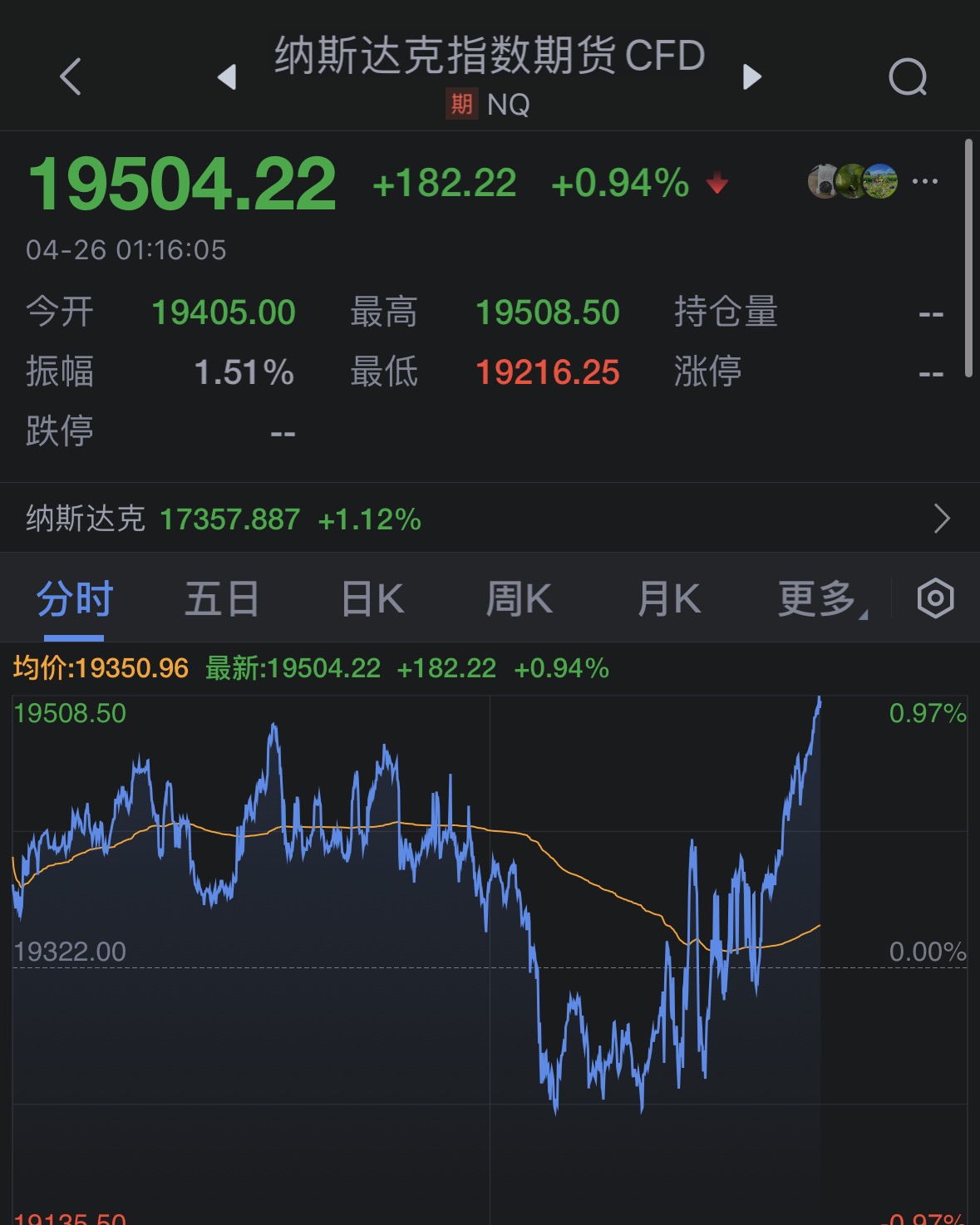Switch to the previous instrument

(227, 76)
